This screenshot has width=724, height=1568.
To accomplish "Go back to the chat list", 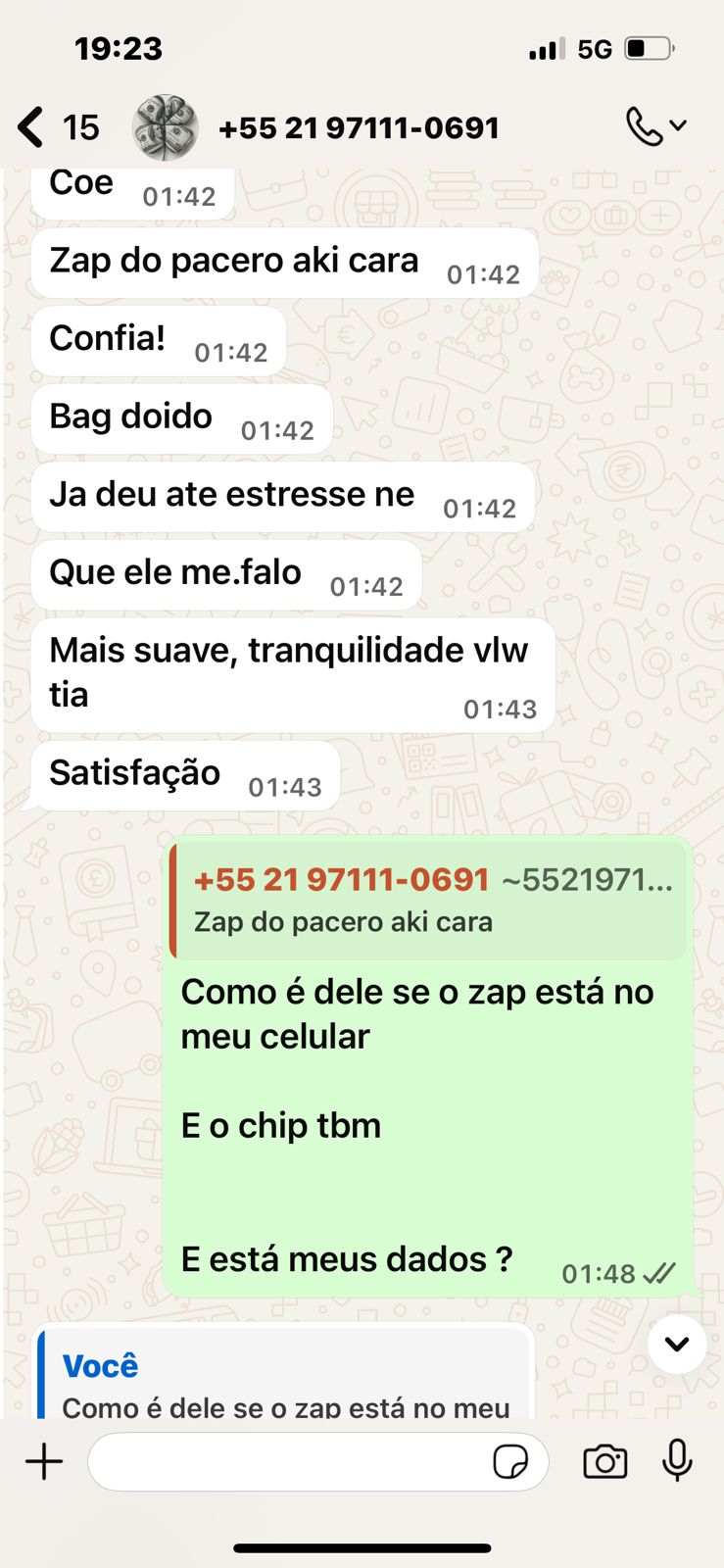I will click(x=32, y=127).
